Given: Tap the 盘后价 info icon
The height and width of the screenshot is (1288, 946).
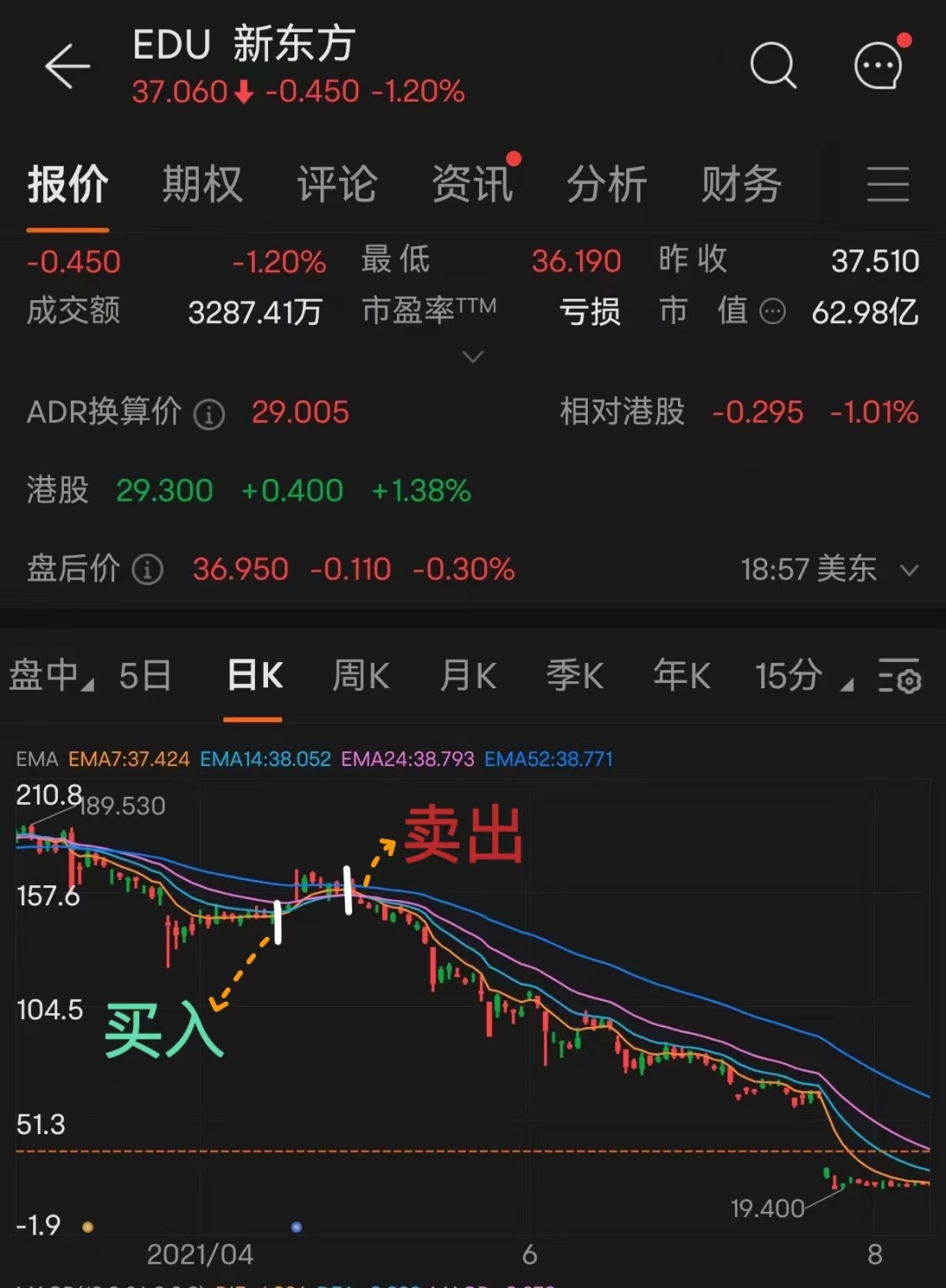Looking at the screenshot, I should (x=147, y=569).
